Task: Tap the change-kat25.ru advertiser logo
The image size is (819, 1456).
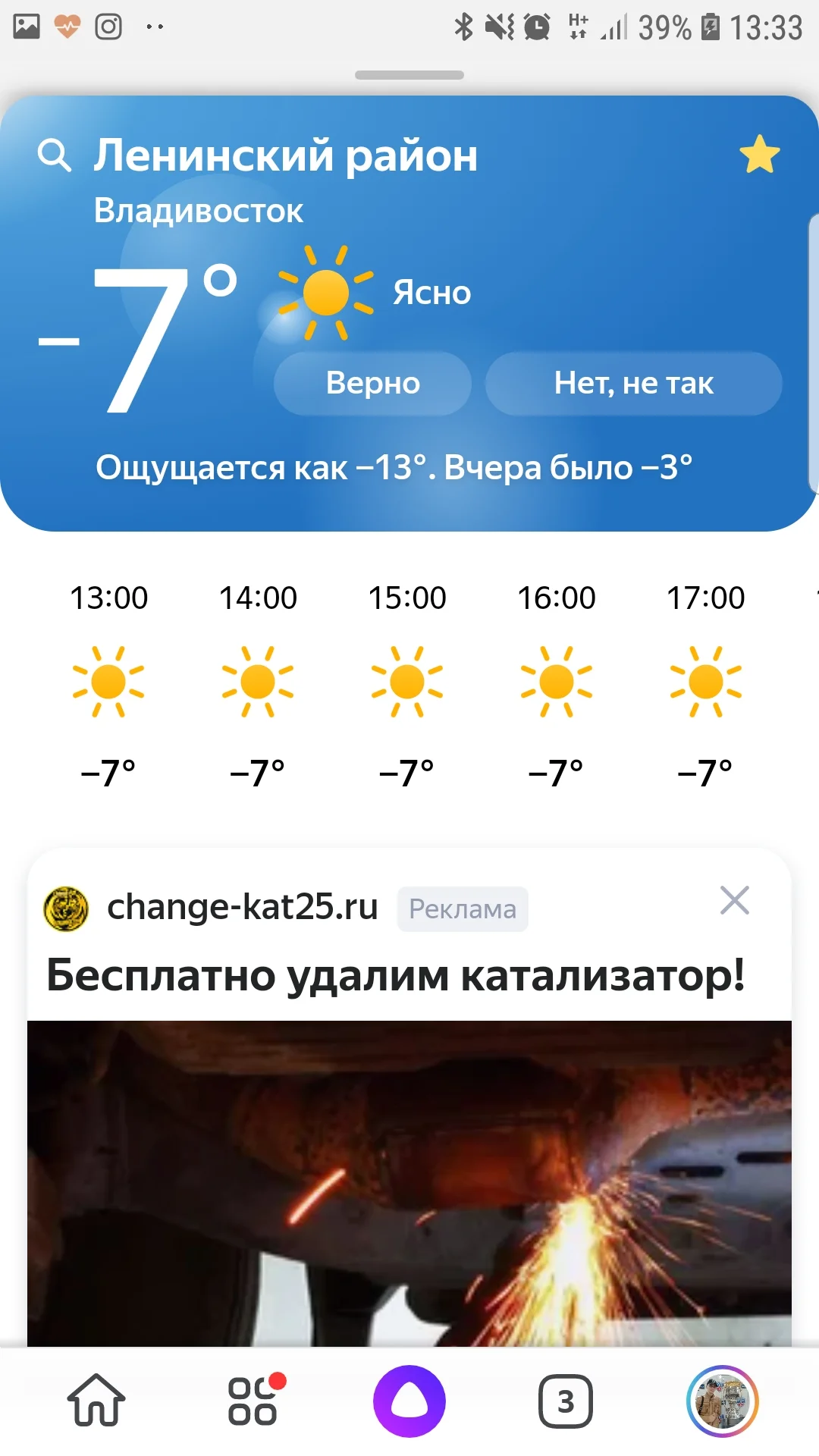Action: click(65, 907)
